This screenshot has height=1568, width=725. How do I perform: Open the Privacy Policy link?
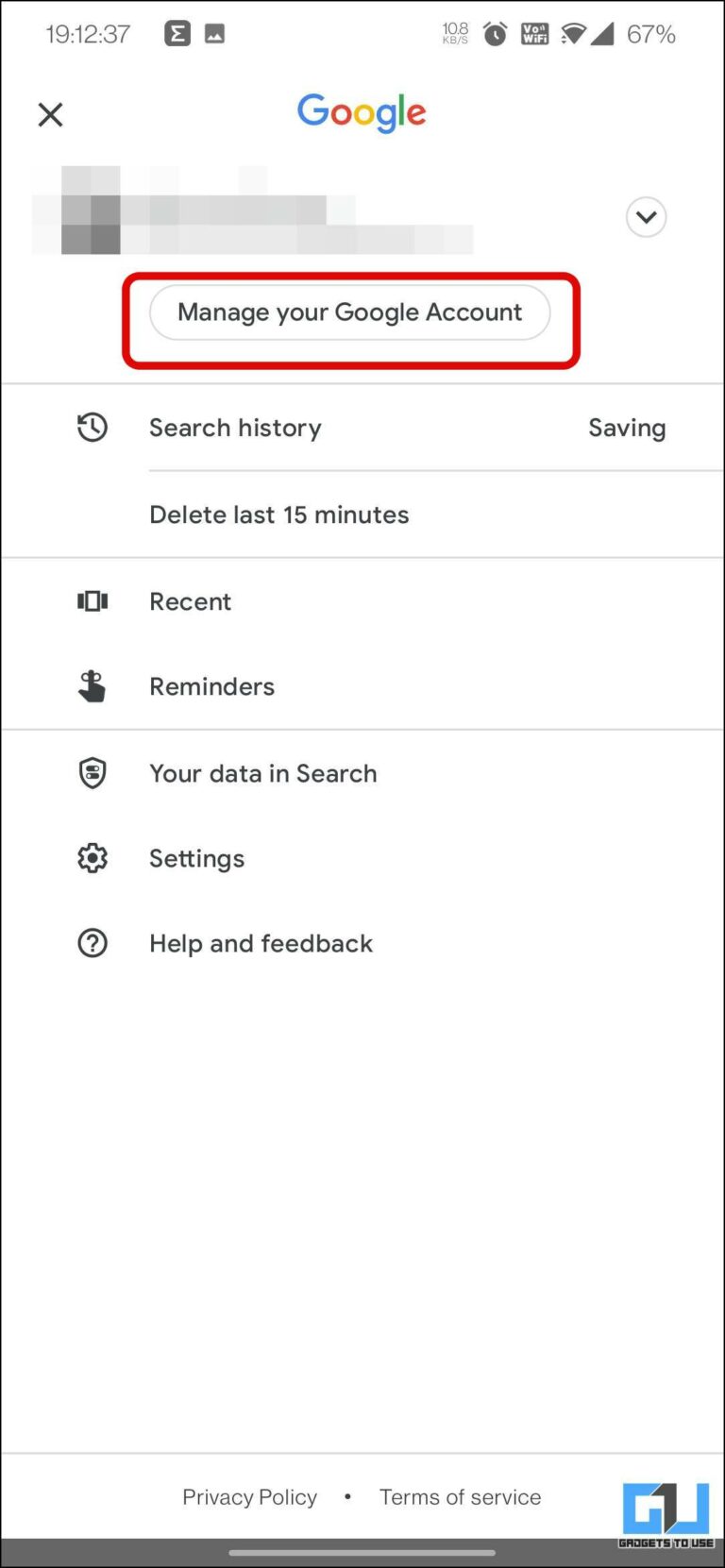249,1496
